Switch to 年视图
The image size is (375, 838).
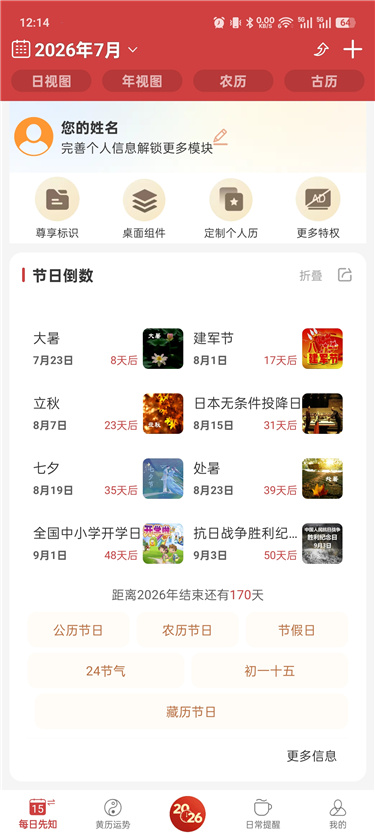142,81
